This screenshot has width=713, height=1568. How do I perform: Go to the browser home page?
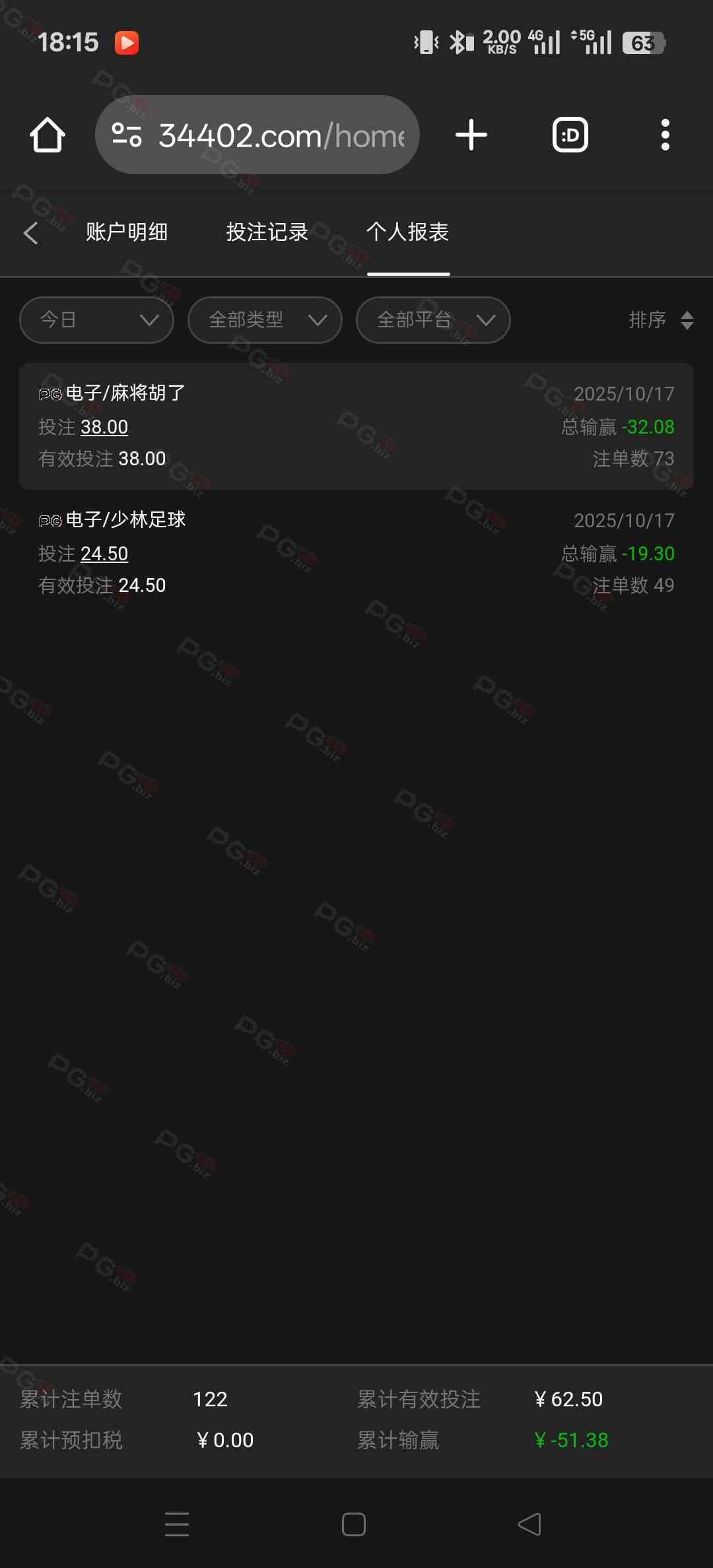(48, 135)
